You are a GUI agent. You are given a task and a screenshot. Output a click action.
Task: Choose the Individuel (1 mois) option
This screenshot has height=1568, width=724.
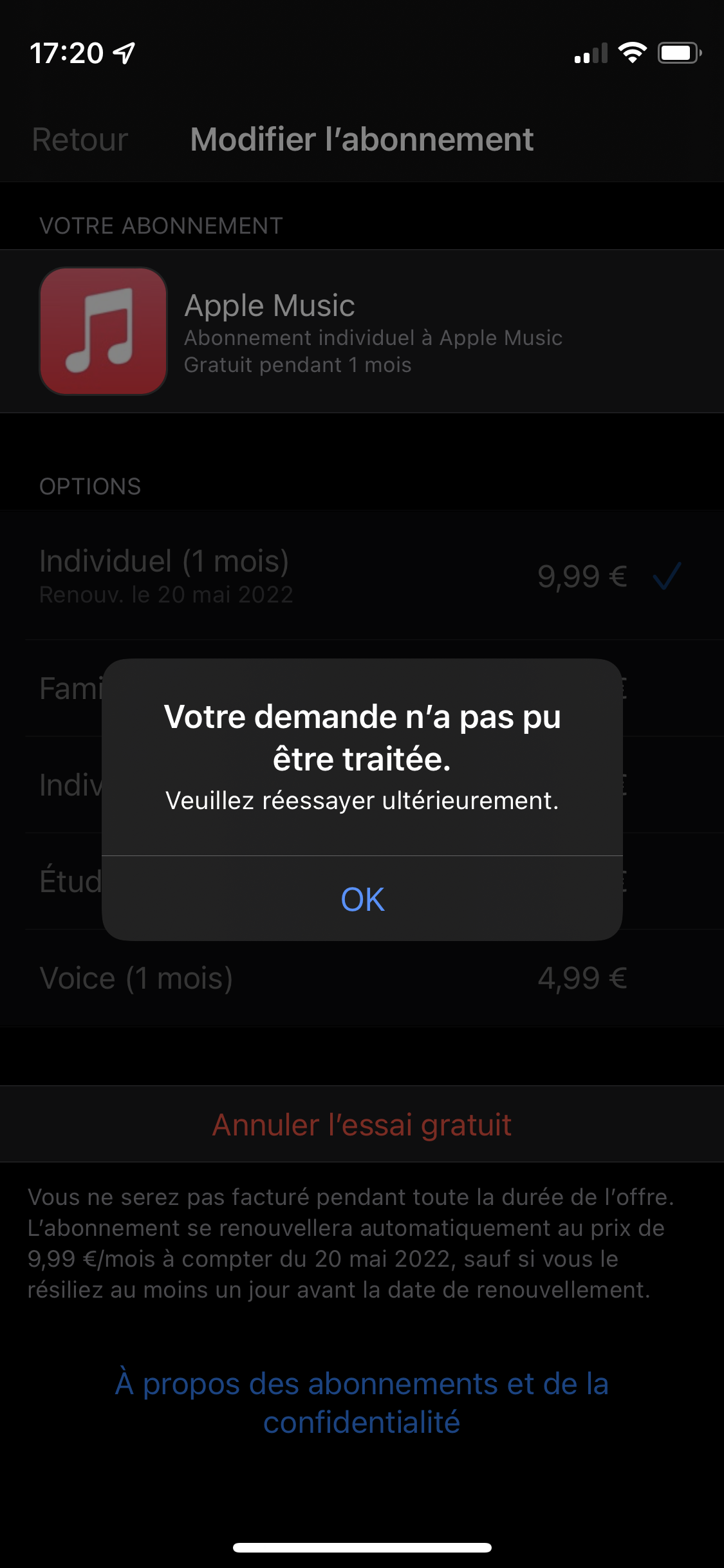point(362,575)
